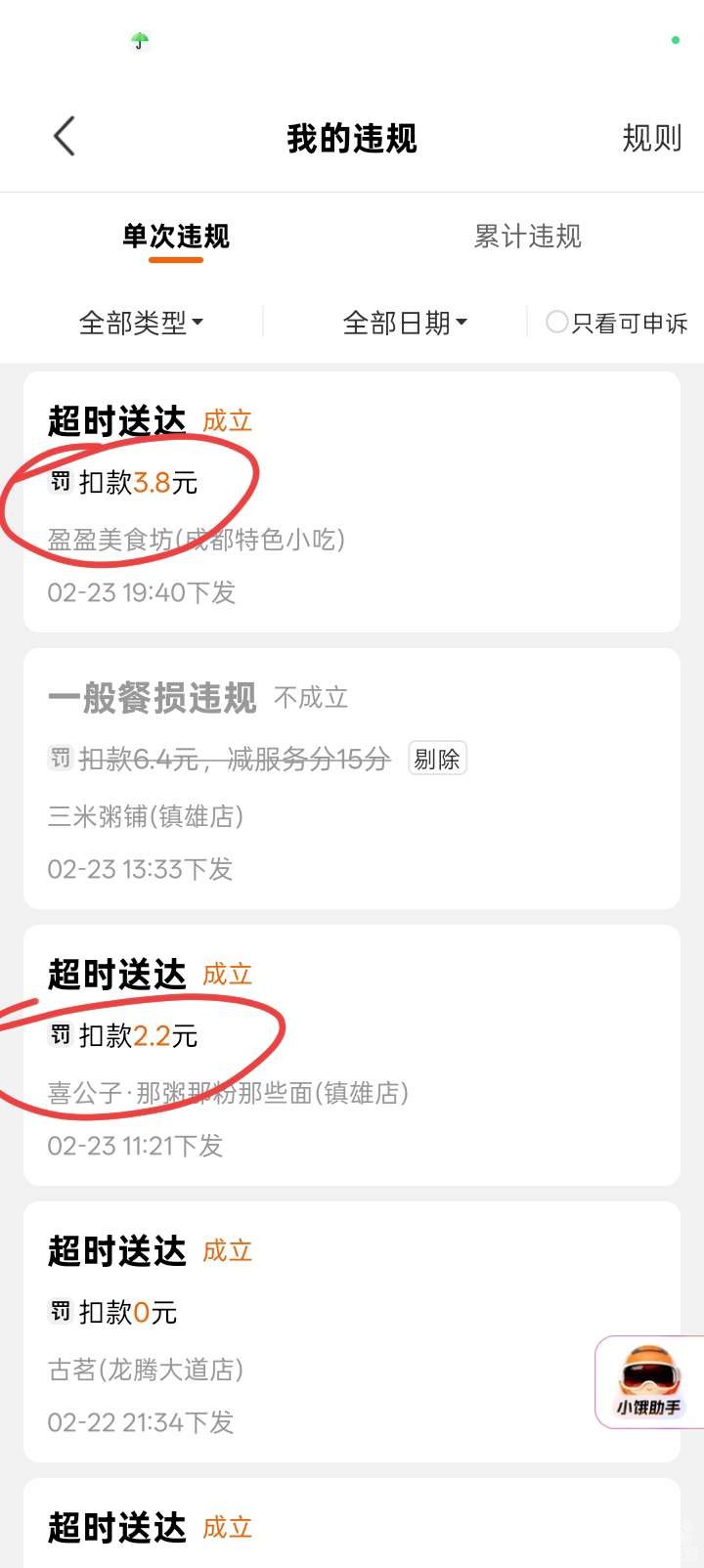The width and height of the screenshot is (704, 1568).
Task: Open the 规则 page
Action: [651, 138]
